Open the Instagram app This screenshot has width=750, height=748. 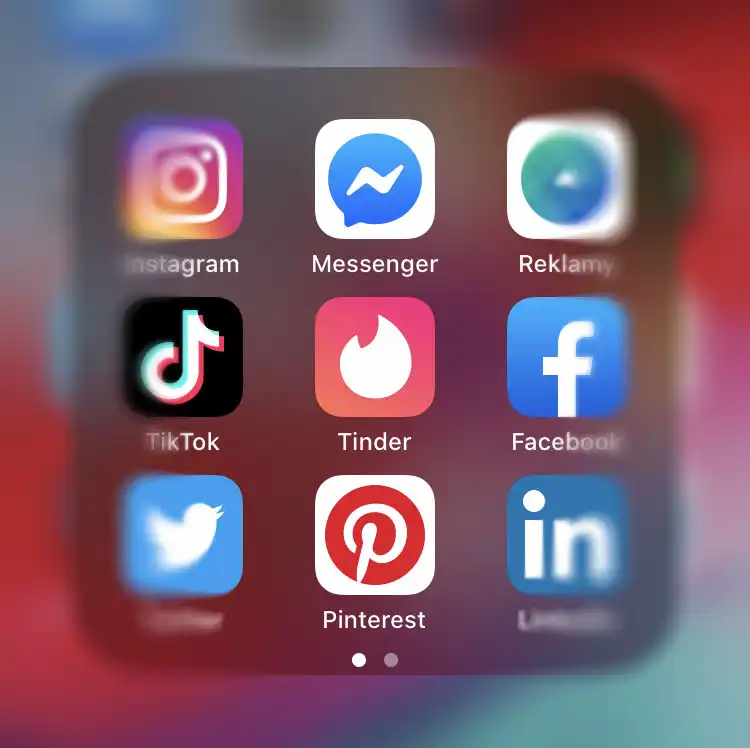coord(183,180)
